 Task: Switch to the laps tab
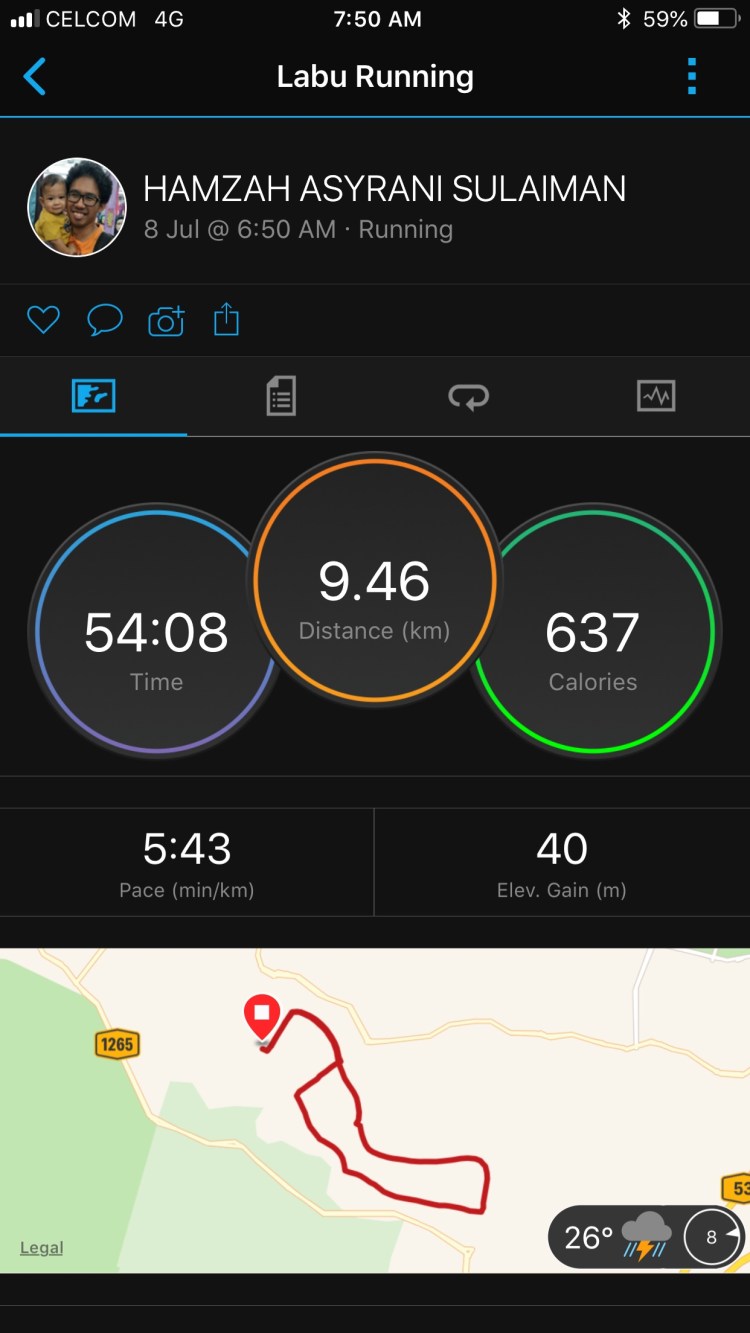click(x=468, y=396)
